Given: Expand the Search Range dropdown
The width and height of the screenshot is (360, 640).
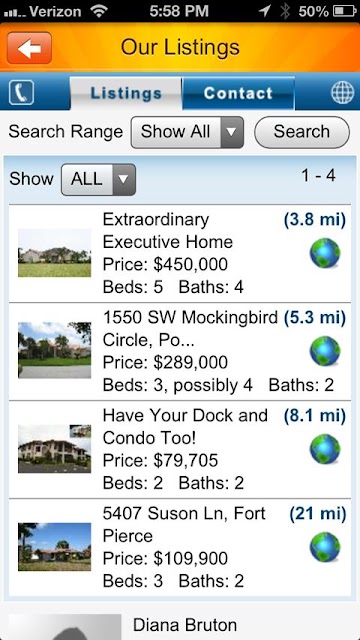Looking at the screenshot, I should (x=187, y=132).
